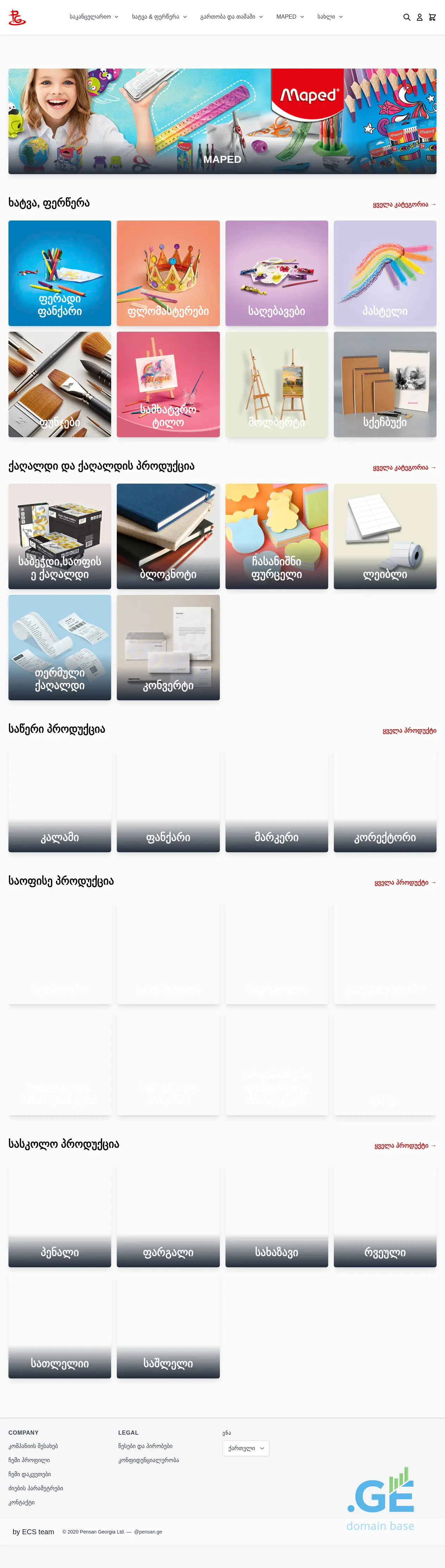The image size is (445, 1568).
Task: Open the კალამი product tile
Action: [x=60, y=800]
